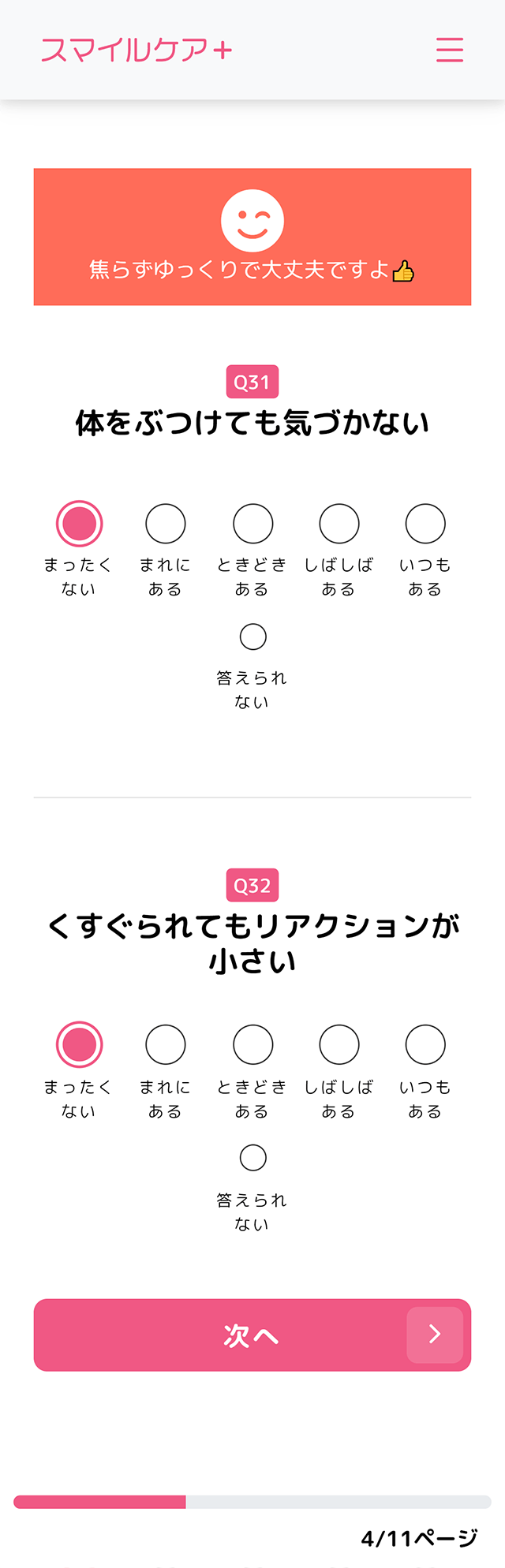Pick しばしばある for Q31

click(x=339, y=524)
